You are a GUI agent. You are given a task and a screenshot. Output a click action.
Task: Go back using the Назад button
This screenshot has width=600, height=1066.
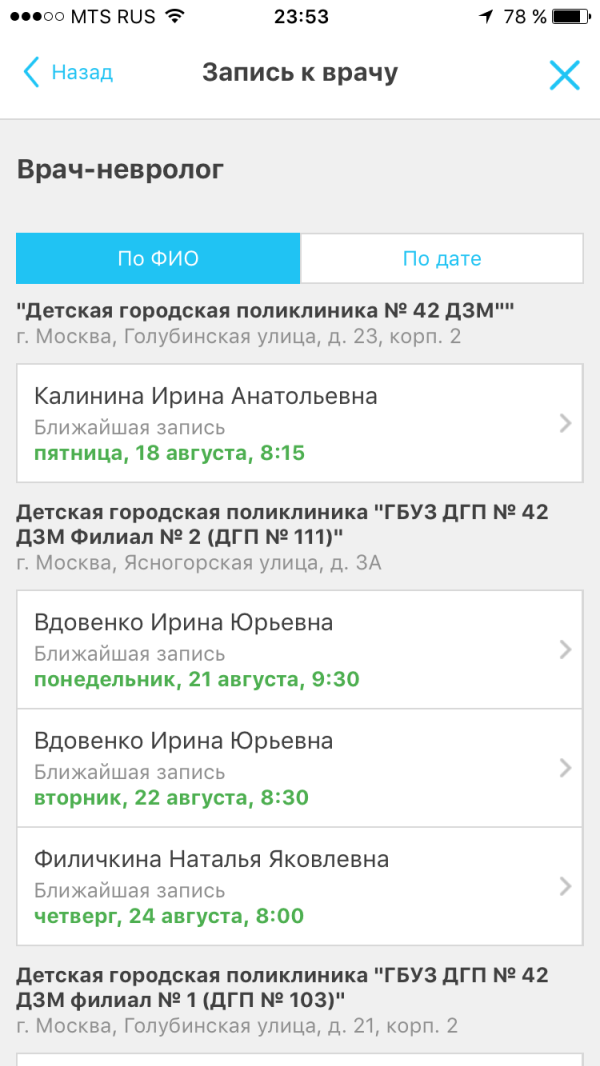(68, 73)
